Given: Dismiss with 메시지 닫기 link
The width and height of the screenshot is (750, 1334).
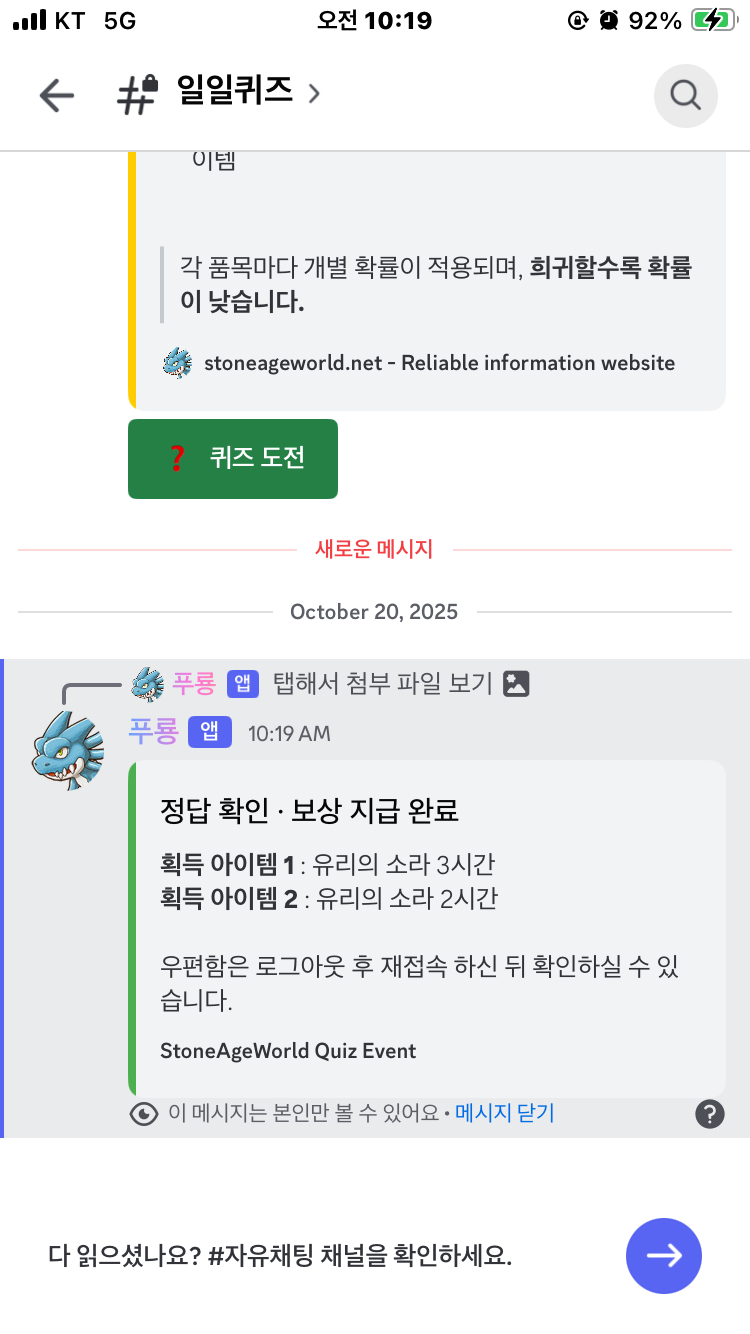Looking at the screenshot, I should [x=504, y=1113].
